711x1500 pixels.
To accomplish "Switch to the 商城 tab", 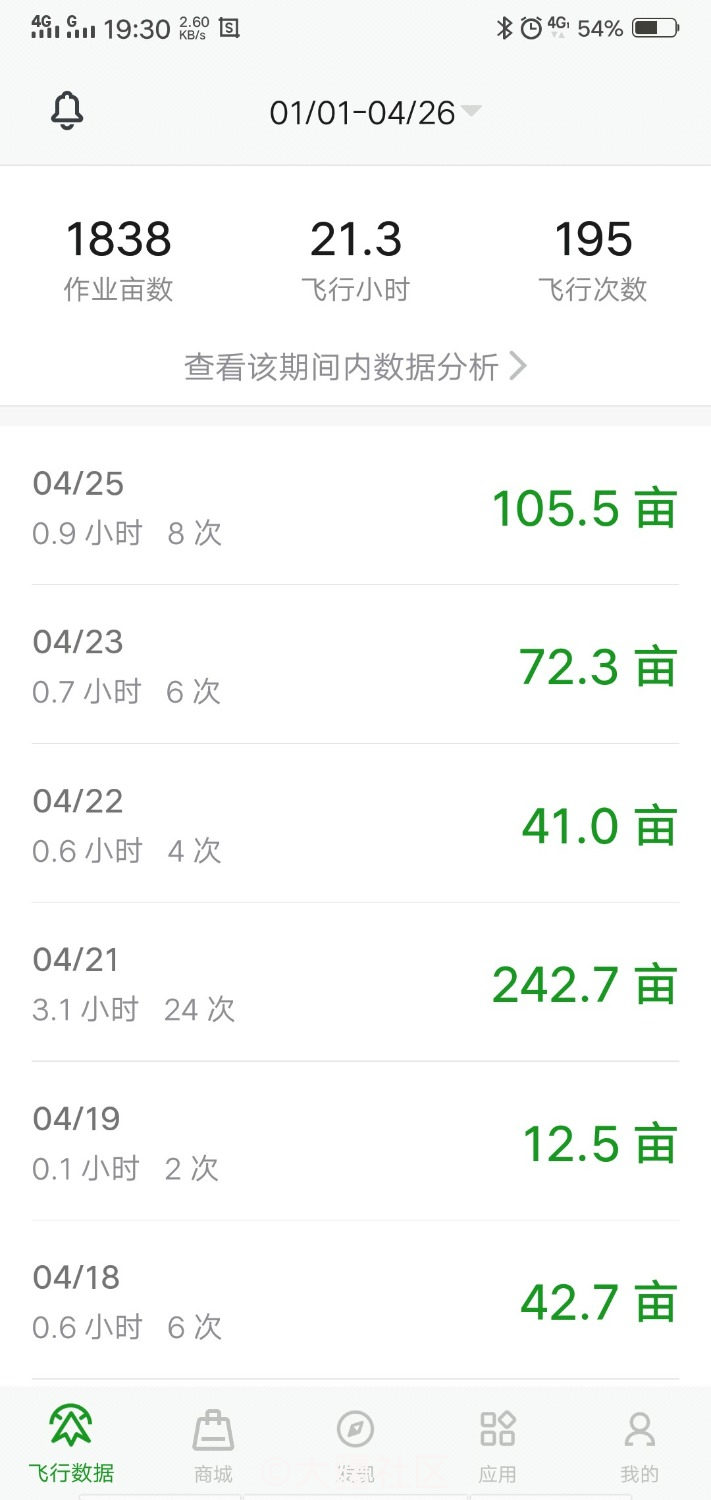I will (x=213, y=1445).
